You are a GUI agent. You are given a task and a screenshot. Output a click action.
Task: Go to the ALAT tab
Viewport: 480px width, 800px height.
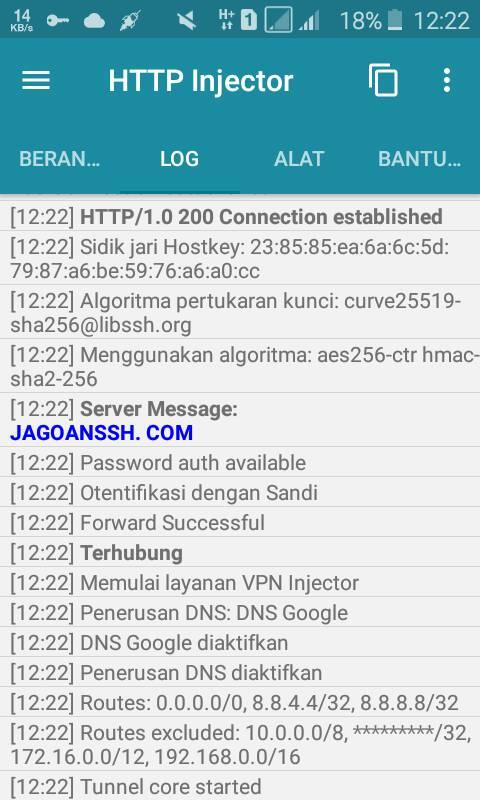tap(299, 159)
